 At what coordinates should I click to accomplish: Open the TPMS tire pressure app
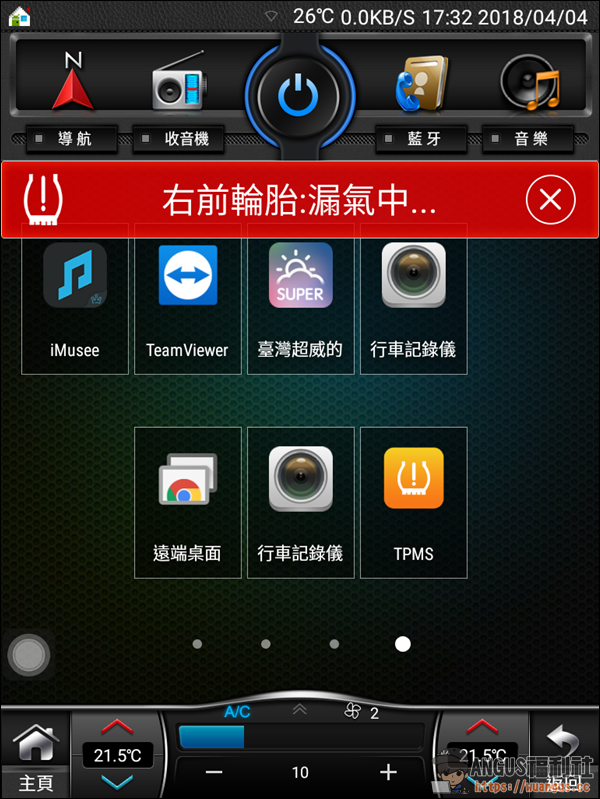click(x=413, y=502)
